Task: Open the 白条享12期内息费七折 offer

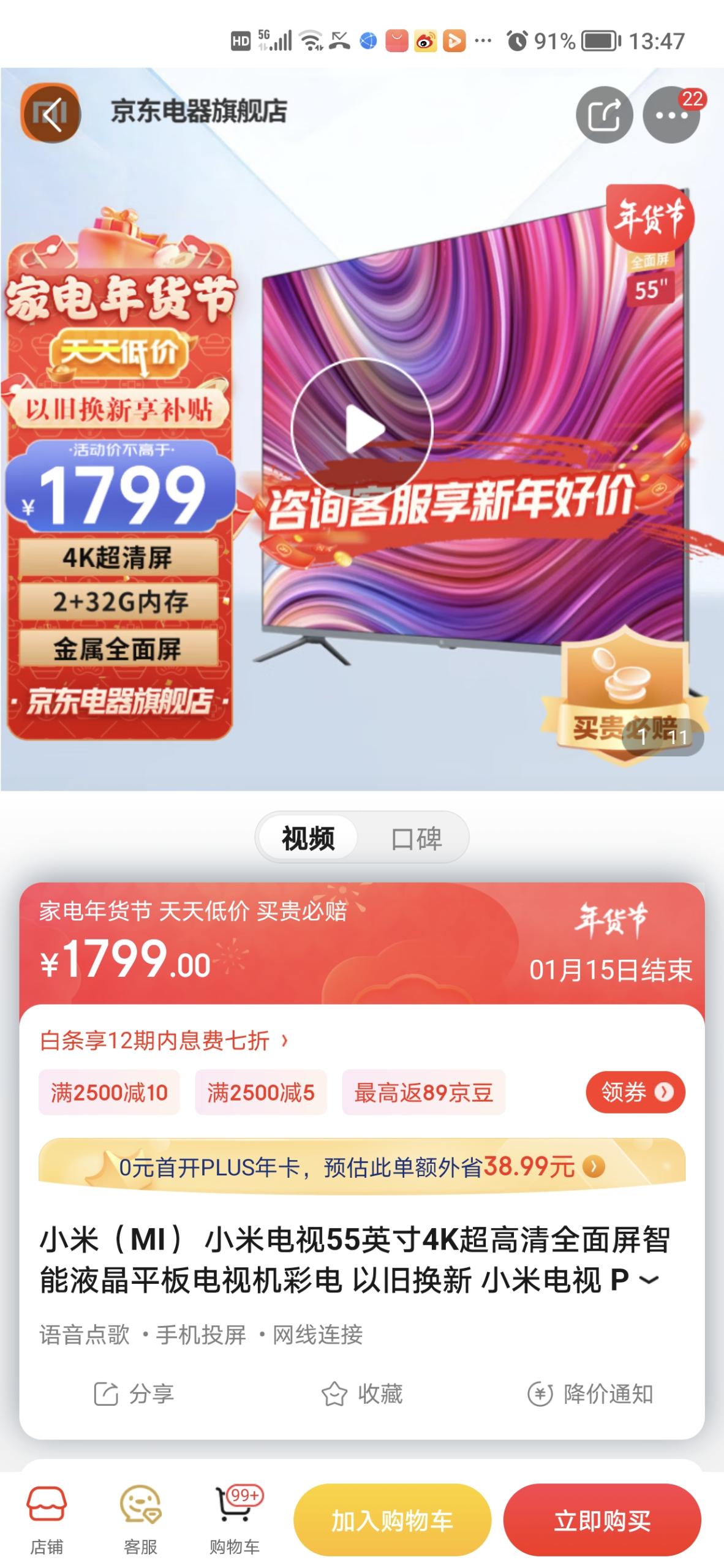Action: tap(164, 1041)
